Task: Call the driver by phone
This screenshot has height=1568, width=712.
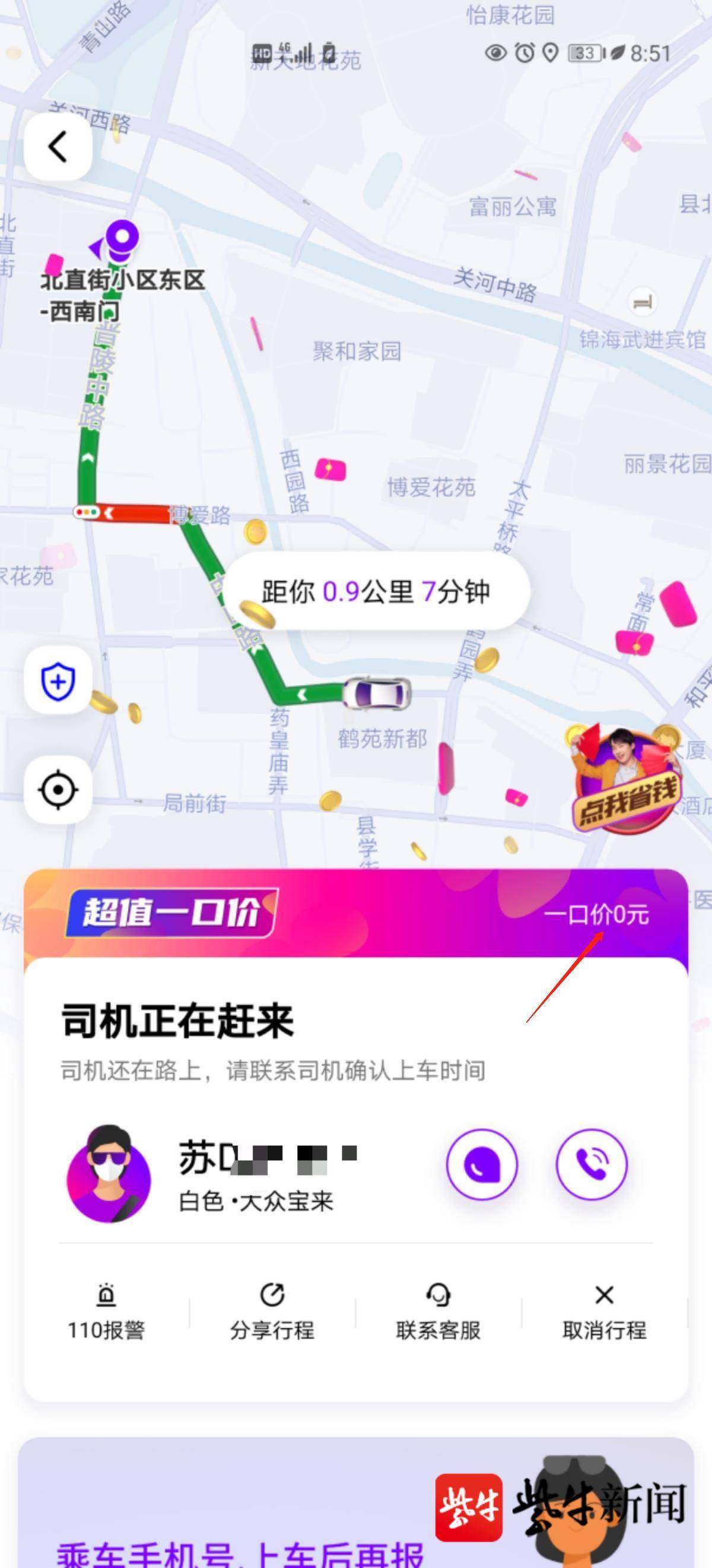Action: pyautogui.click(x=591, y=1164)
